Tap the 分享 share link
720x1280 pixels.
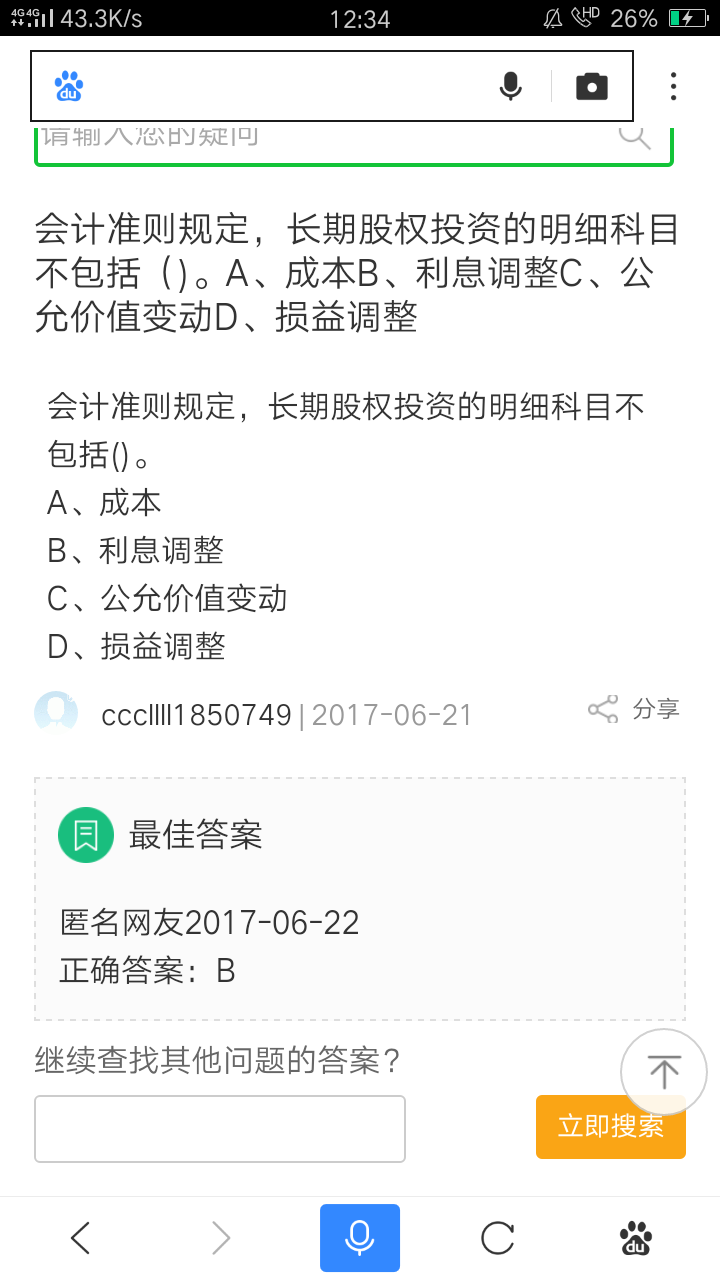[x=655, y=709]
